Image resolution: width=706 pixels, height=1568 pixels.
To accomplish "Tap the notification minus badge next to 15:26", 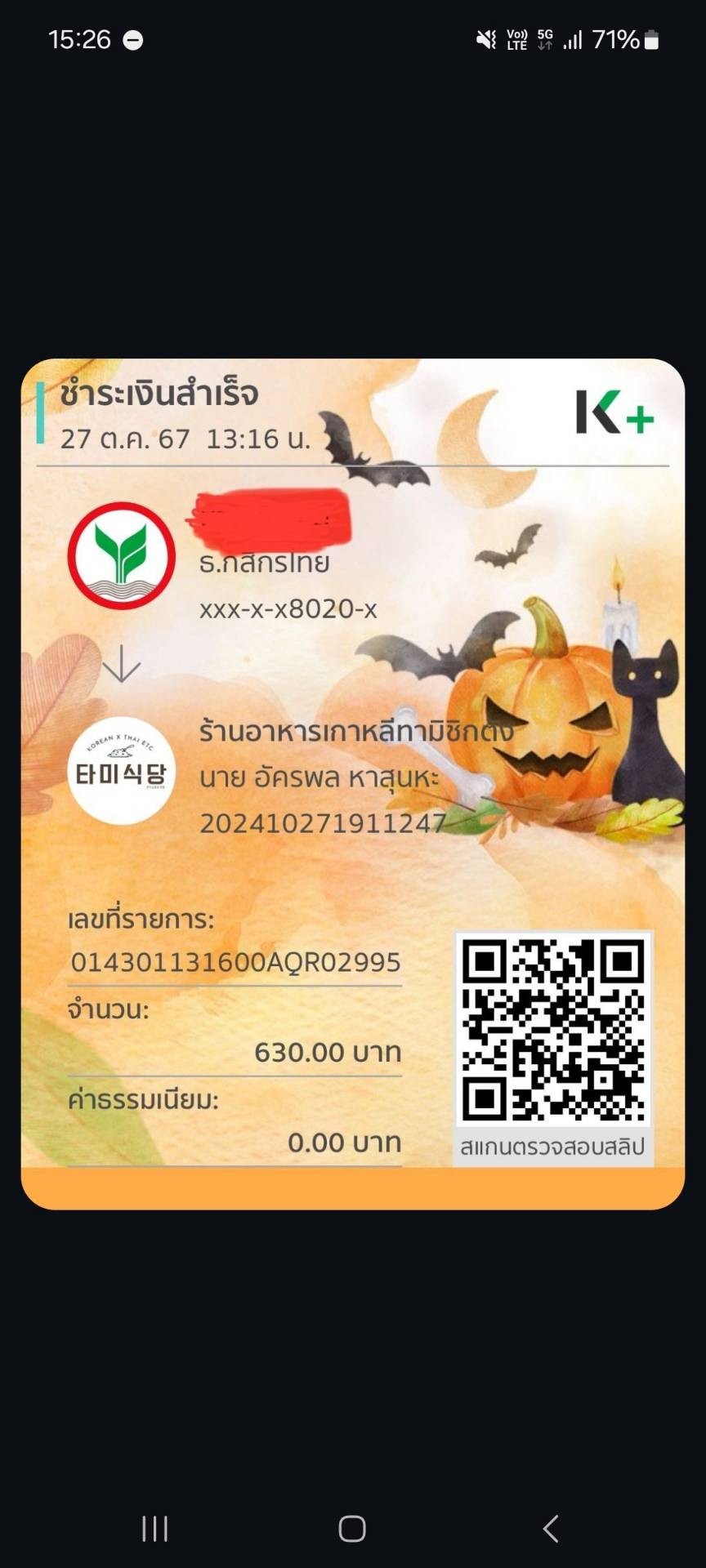I will pyautogui.click(x=133, y=39).
